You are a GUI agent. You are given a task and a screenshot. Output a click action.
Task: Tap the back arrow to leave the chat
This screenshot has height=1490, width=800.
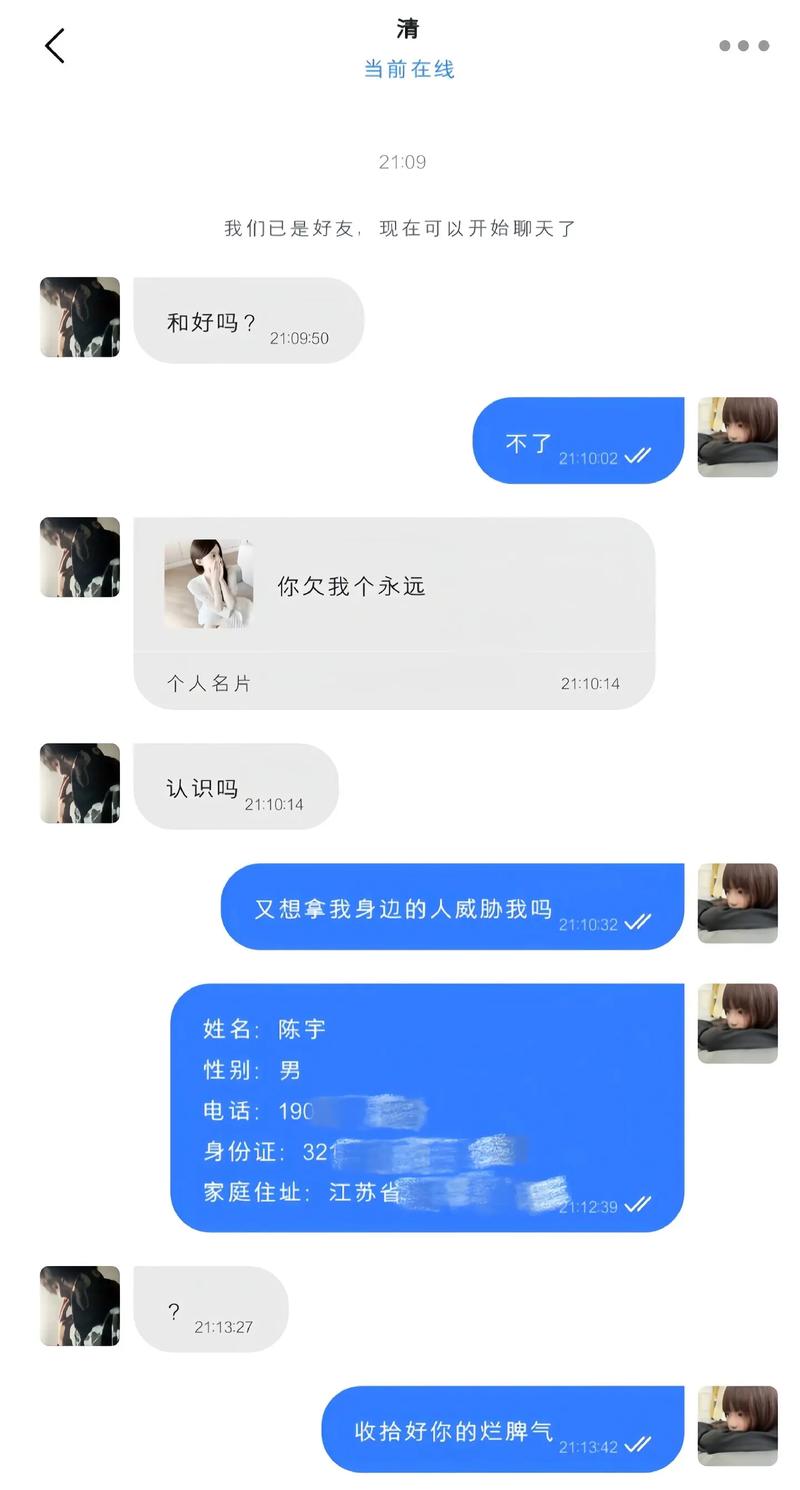click(55, 45)
